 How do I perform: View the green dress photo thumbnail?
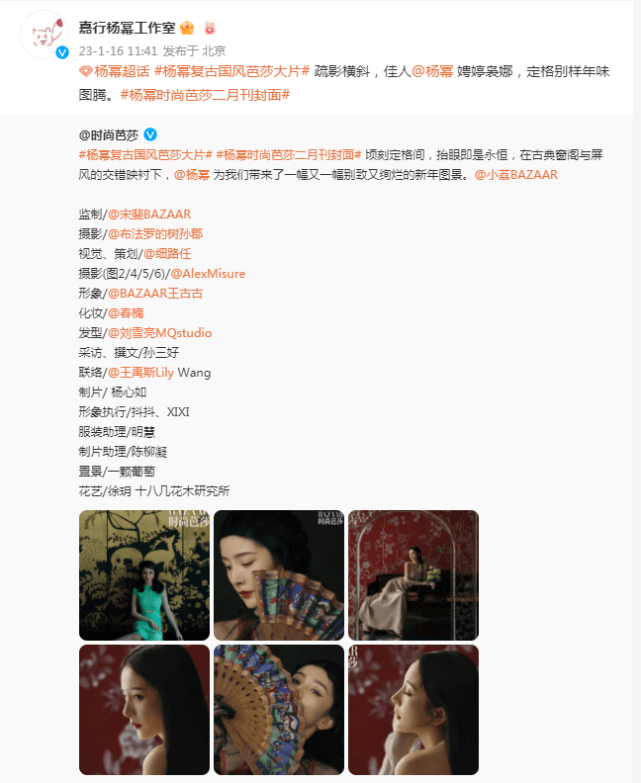[144, 575]
